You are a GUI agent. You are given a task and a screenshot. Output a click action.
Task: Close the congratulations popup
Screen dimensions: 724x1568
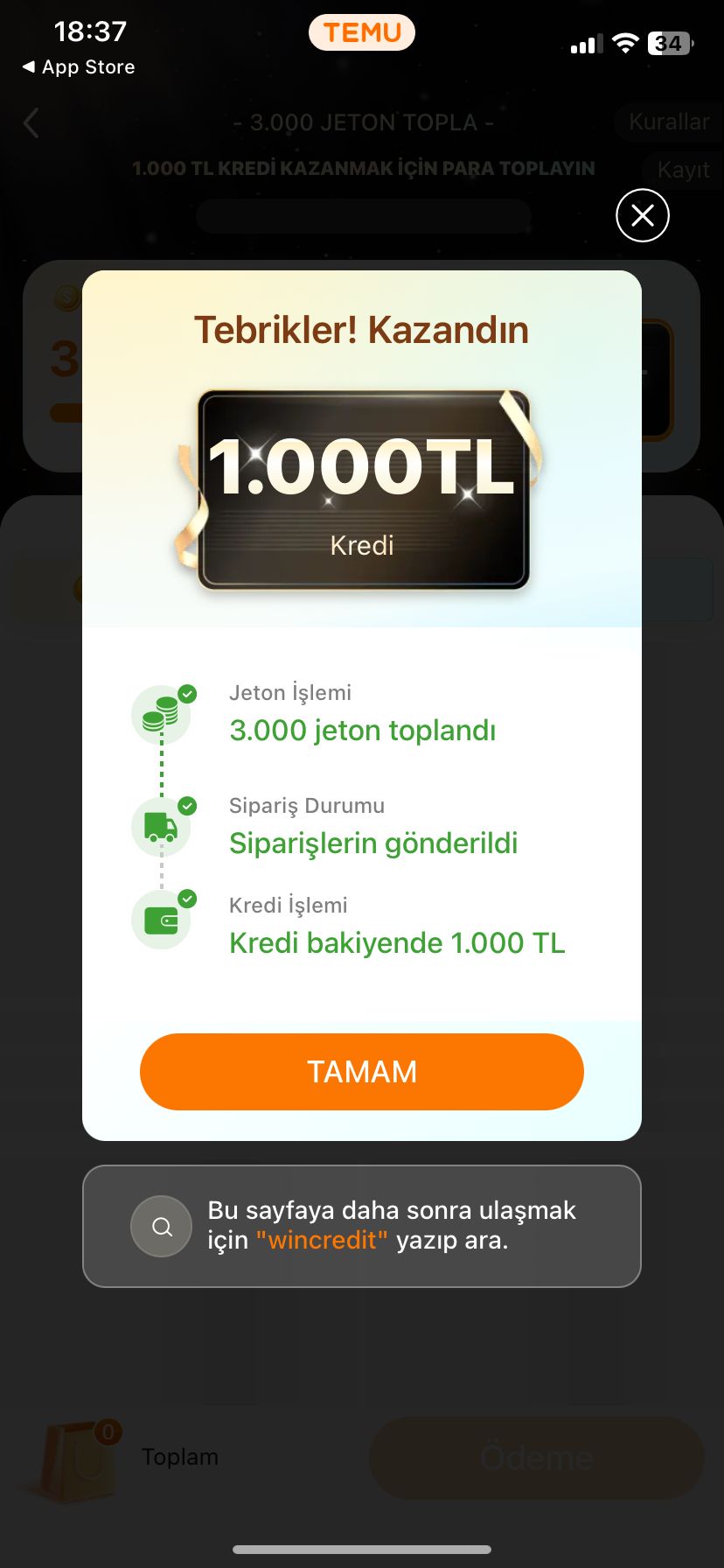pyautogui.click(x=643, y=215)
